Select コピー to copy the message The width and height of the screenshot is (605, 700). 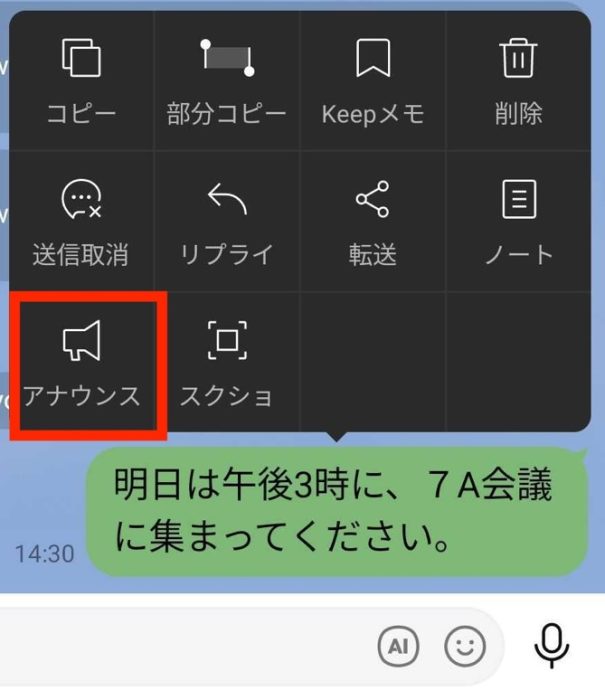82,81
